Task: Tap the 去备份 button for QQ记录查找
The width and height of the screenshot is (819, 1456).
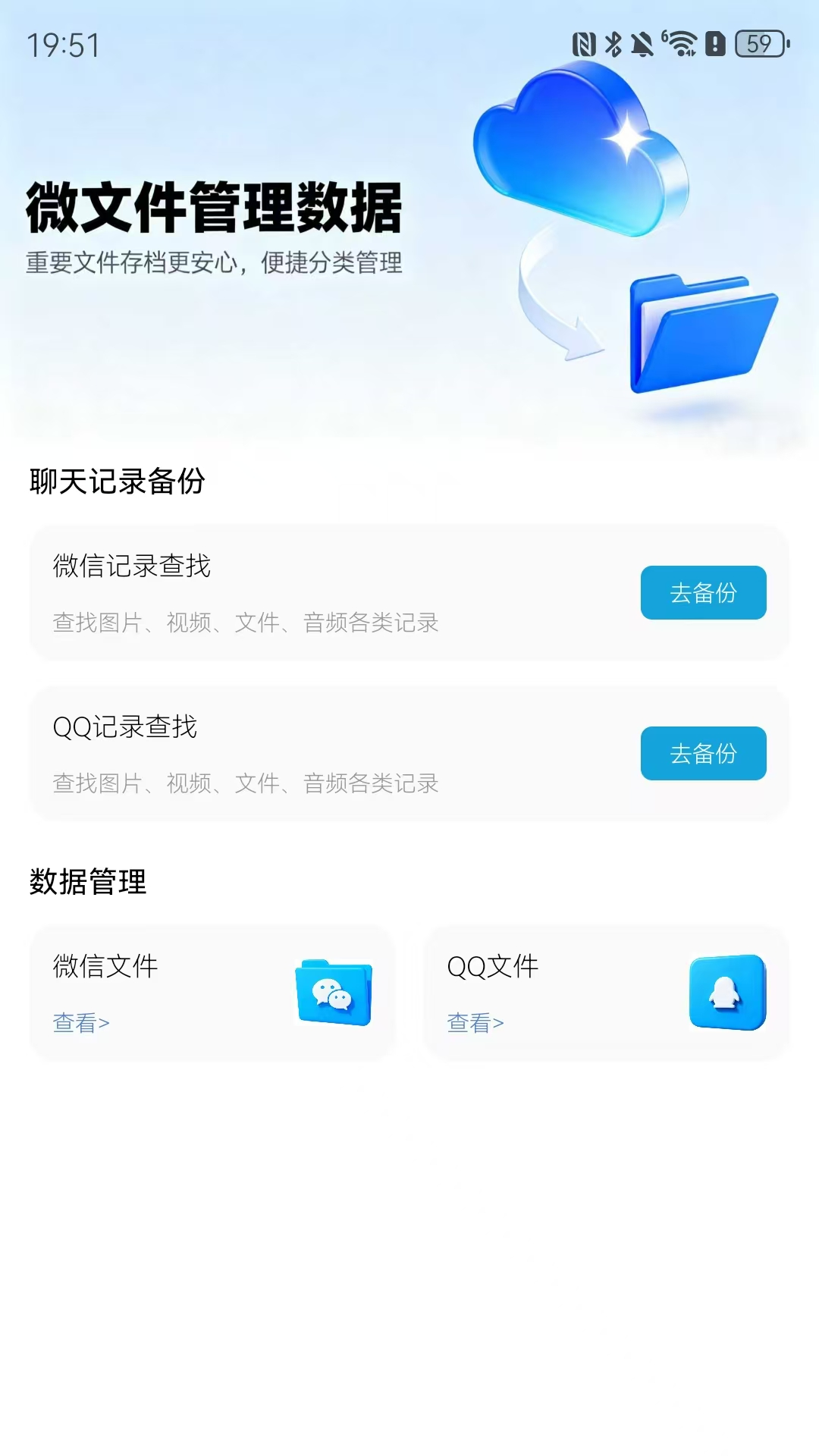Action: click(703, 753)
